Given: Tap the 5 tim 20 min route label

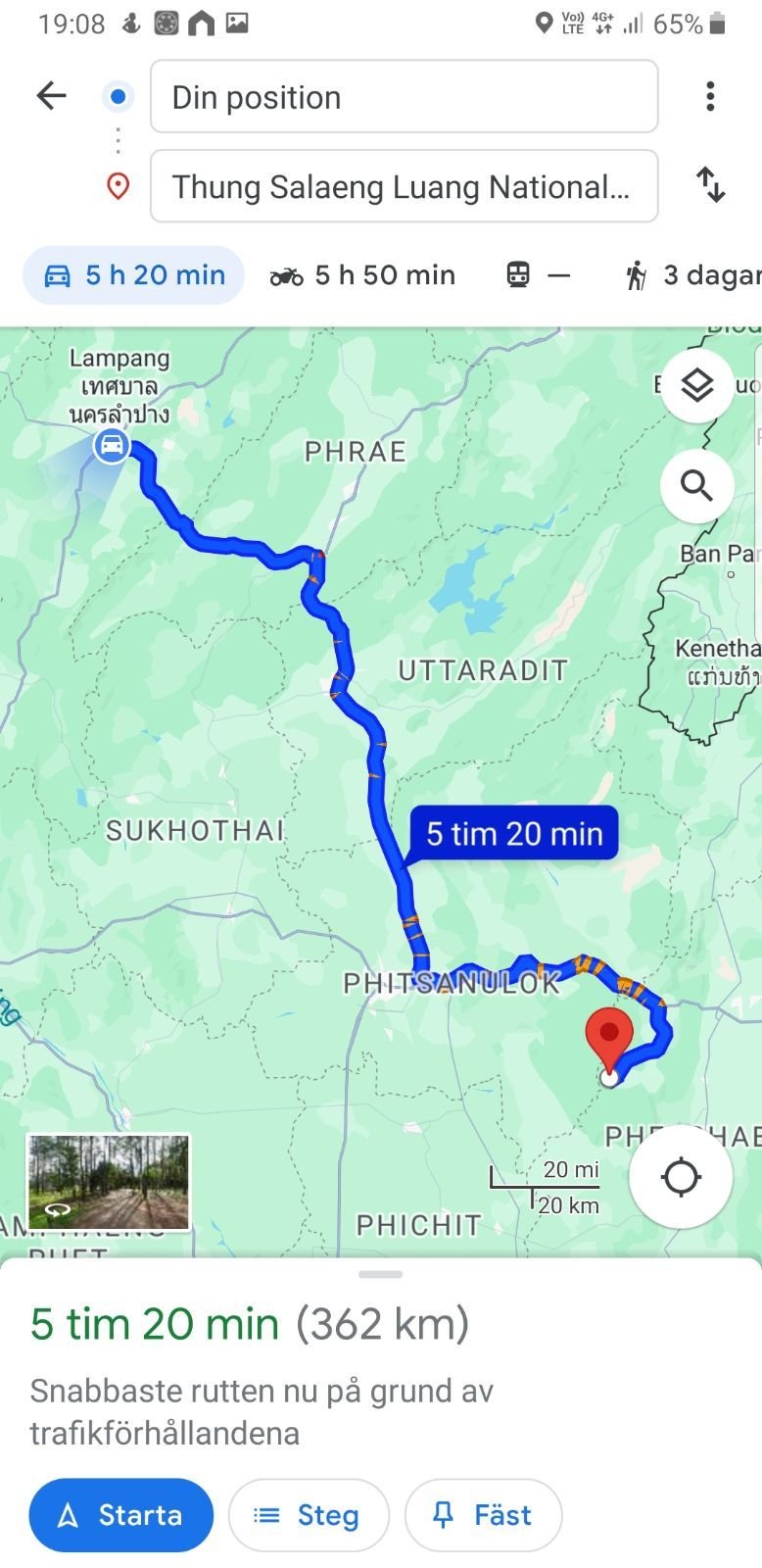Looking at the screenshot, I should [514, 834].
